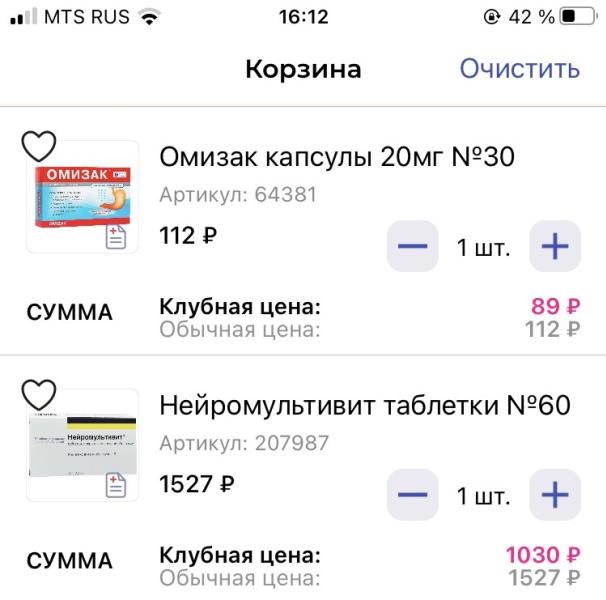Screen dimensions: 606x600
Task: Clear the cart with Очистить
Action: coord(519,69)
